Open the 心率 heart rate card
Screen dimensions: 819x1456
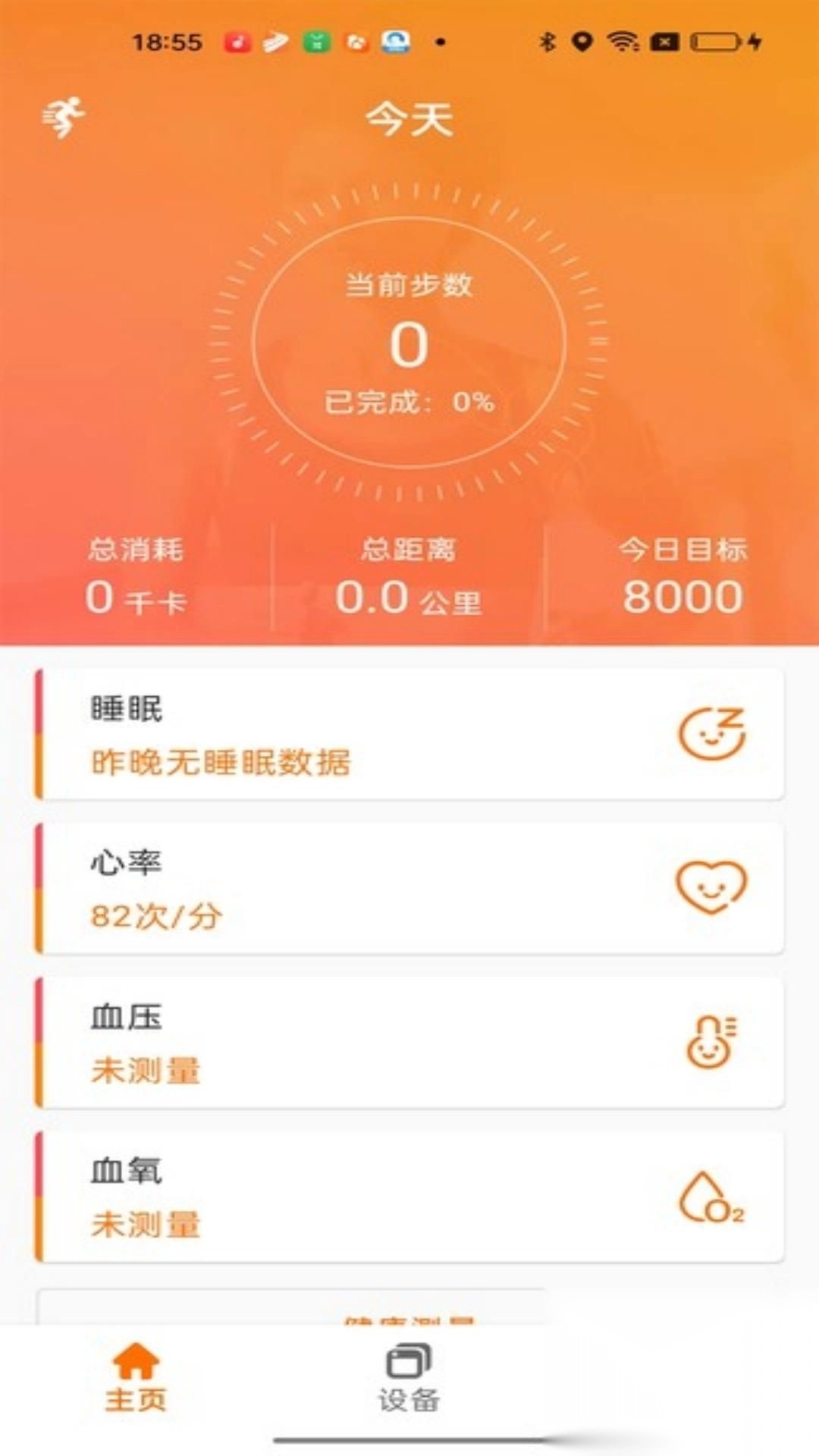409,889
